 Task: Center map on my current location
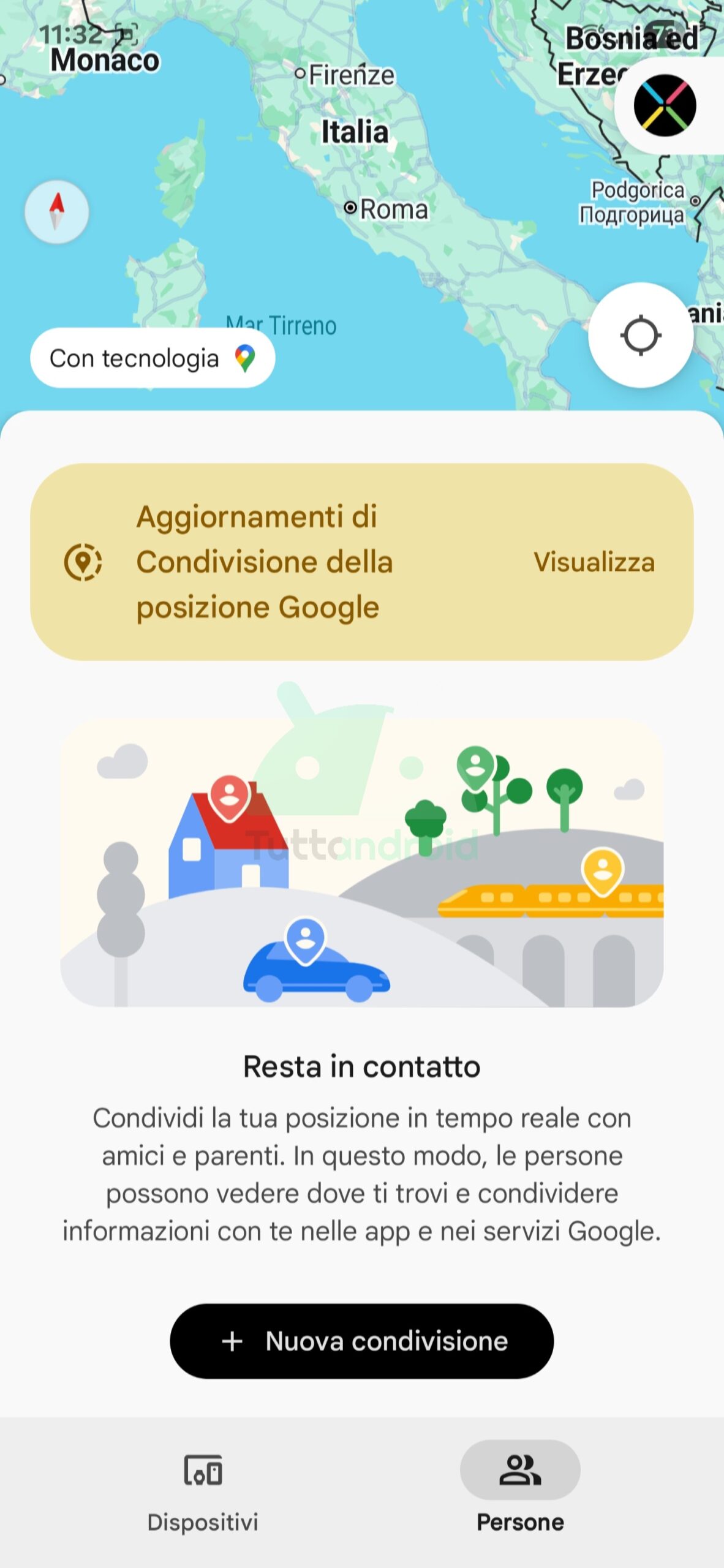pyautogui.click(x=641, y=335)
